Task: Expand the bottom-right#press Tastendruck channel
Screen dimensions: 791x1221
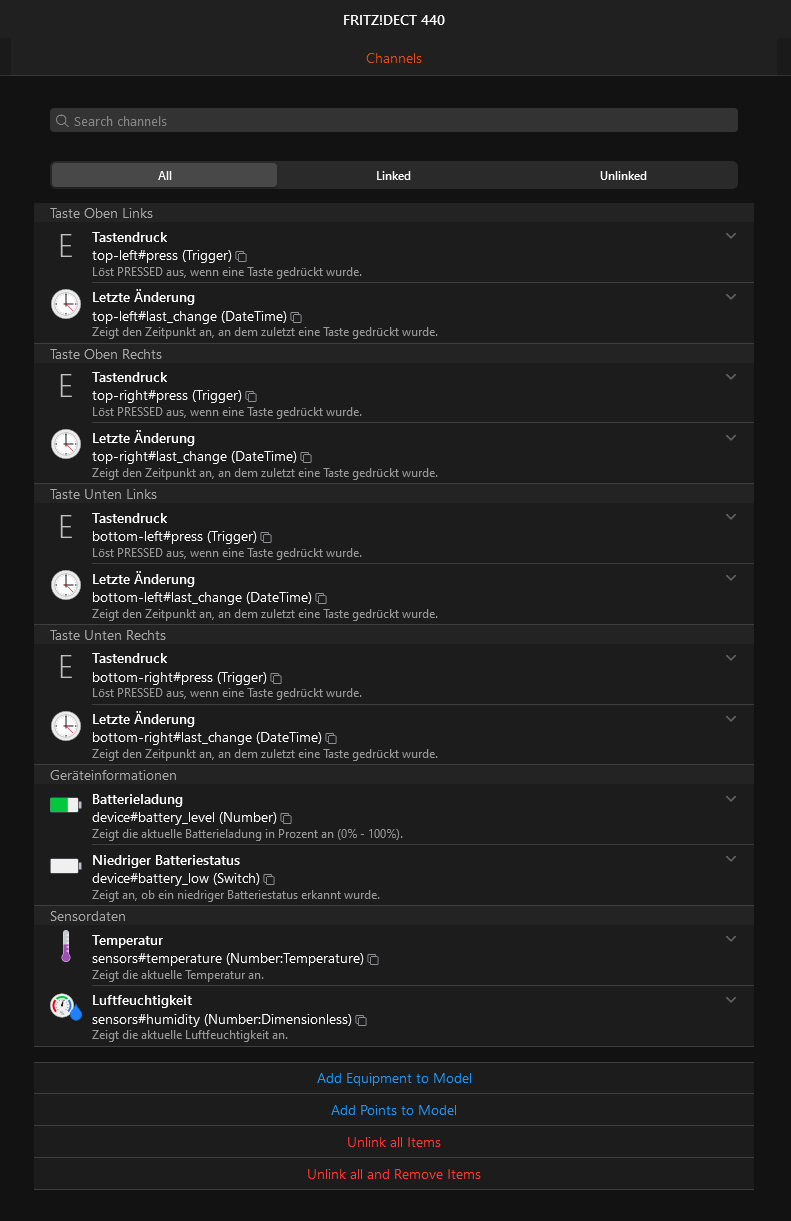Action: click(731, 658)
